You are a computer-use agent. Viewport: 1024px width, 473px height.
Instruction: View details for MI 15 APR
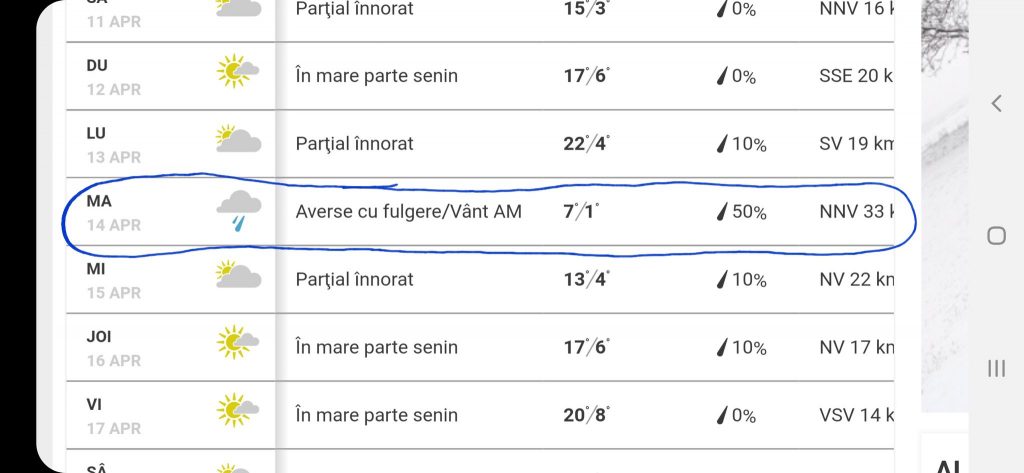point(480,280)
